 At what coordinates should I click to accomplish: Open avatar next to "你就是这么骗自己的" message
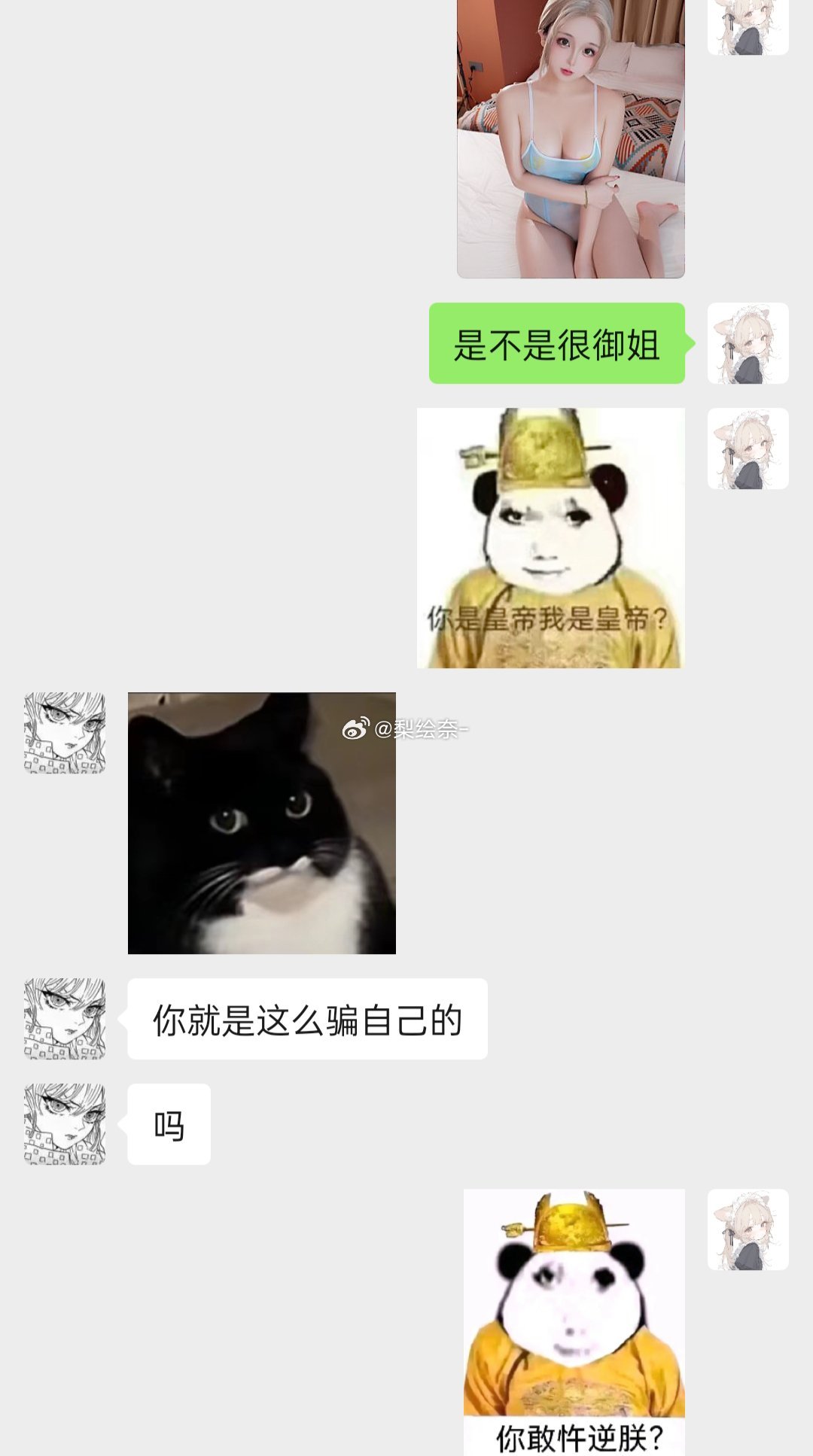point(65,1019)
